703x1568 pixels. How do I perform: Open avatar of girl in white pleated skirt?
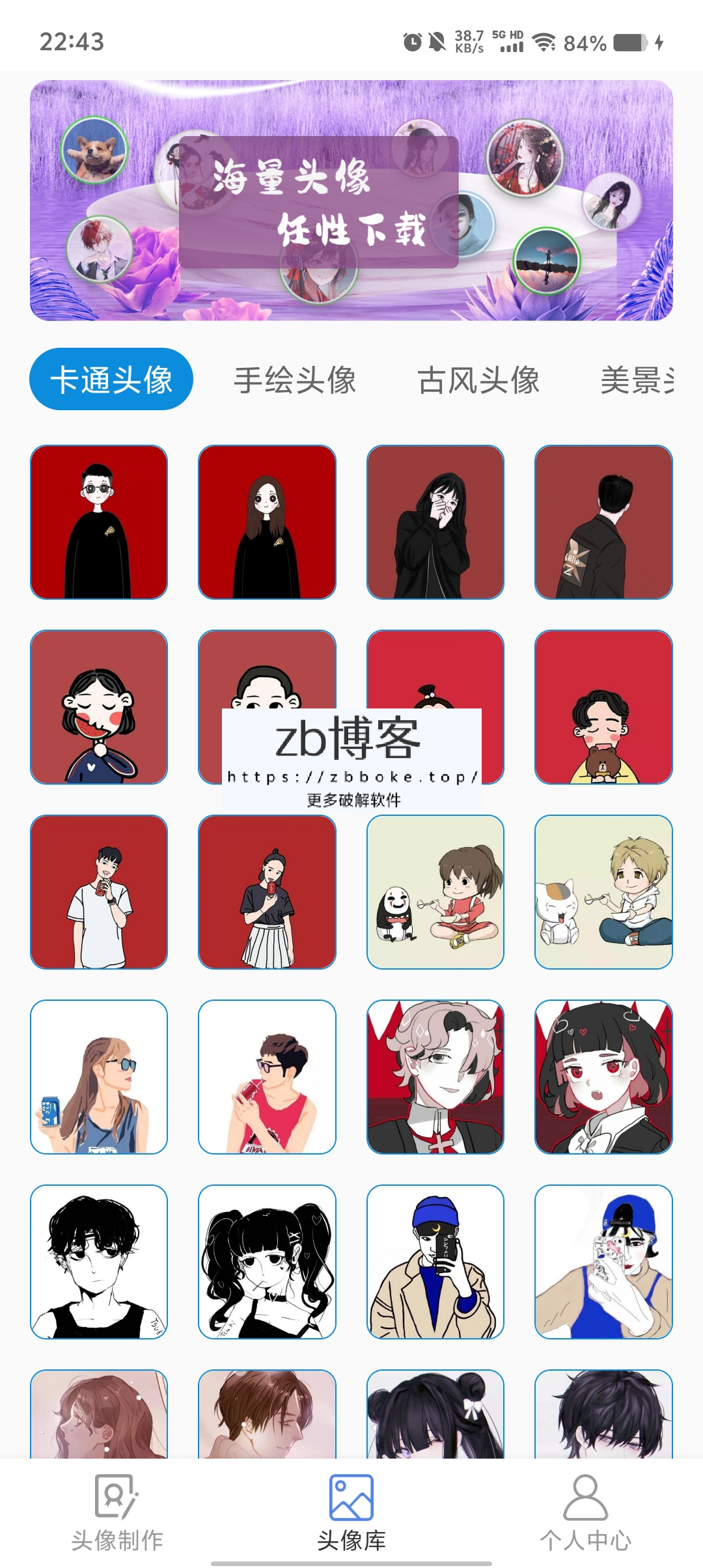[x=267, y=892]
